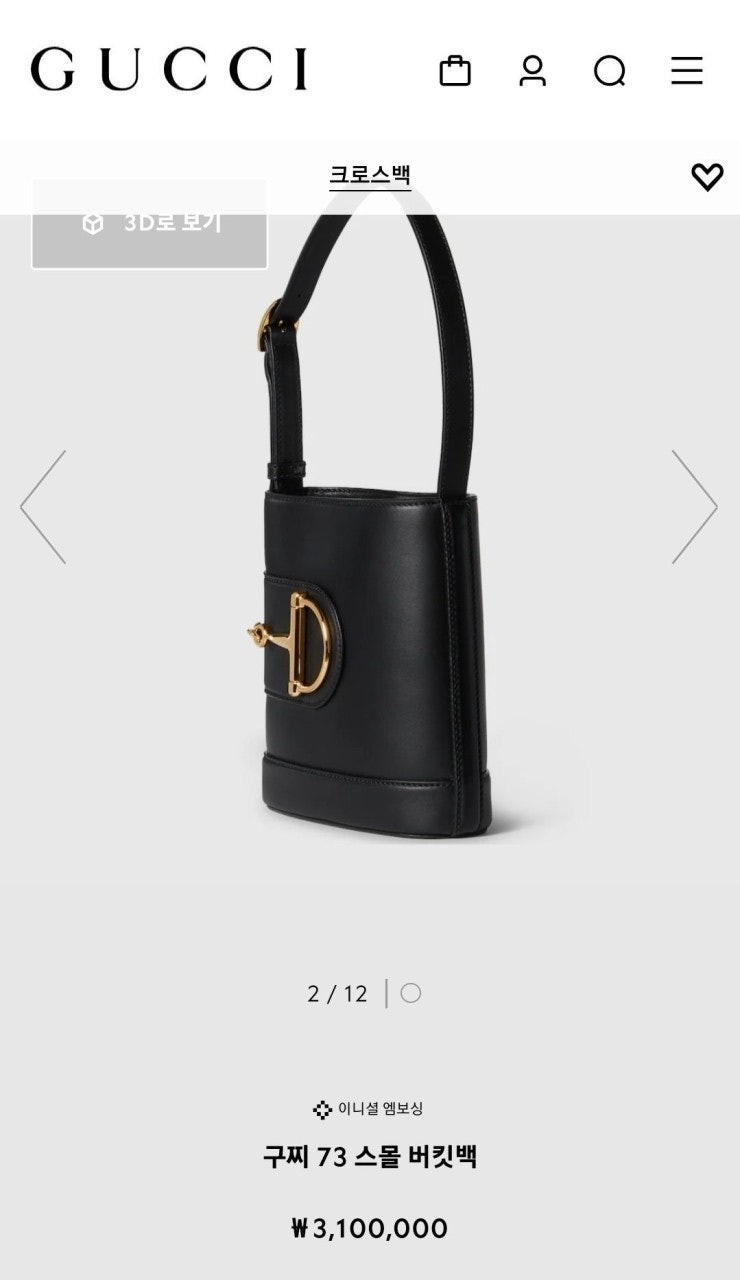Open the hamburger menu
Viewport: 740px width, 1280px height.
pos(686,71)
